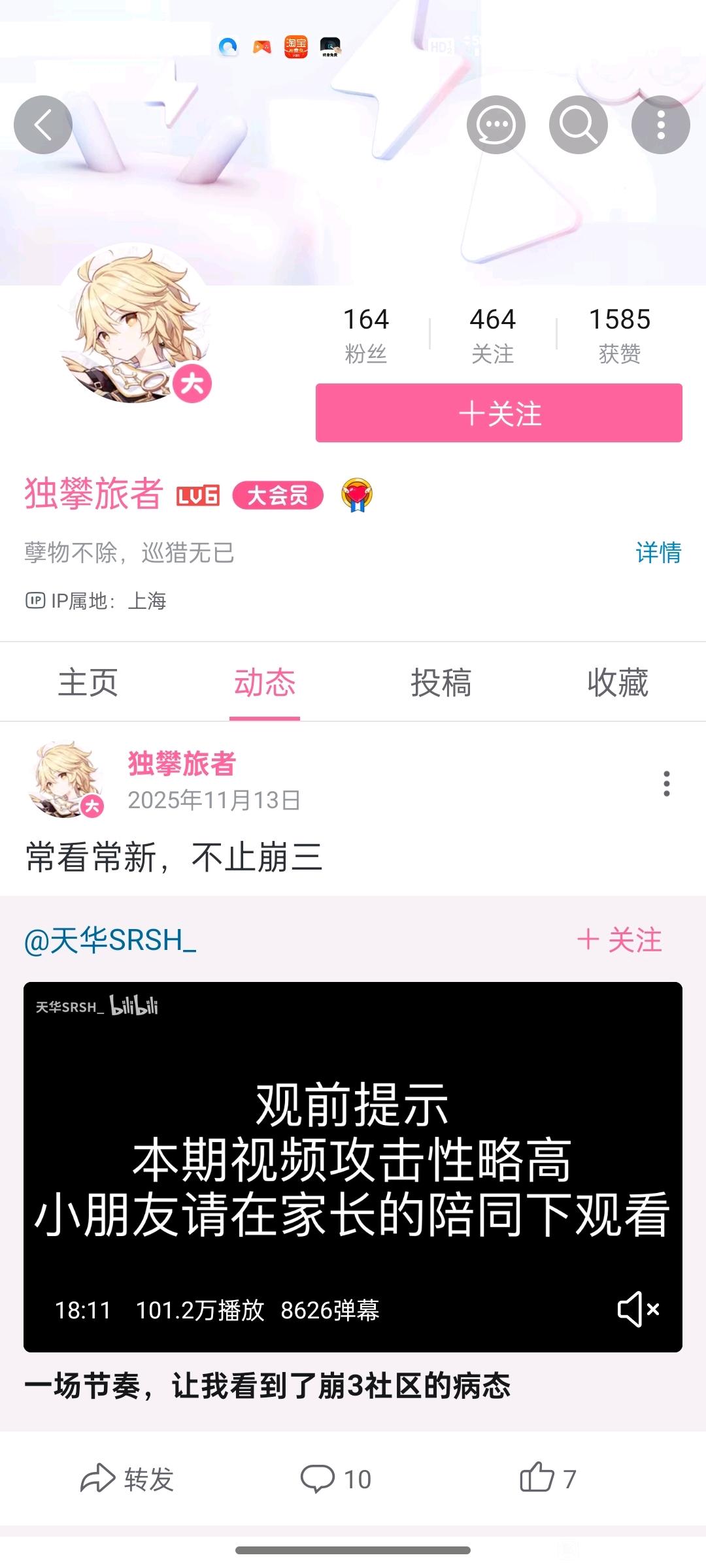The height and width of the screenshot is (1568, 706).
Task: Open the post's three-dot options menu
Action: point(666,783)
